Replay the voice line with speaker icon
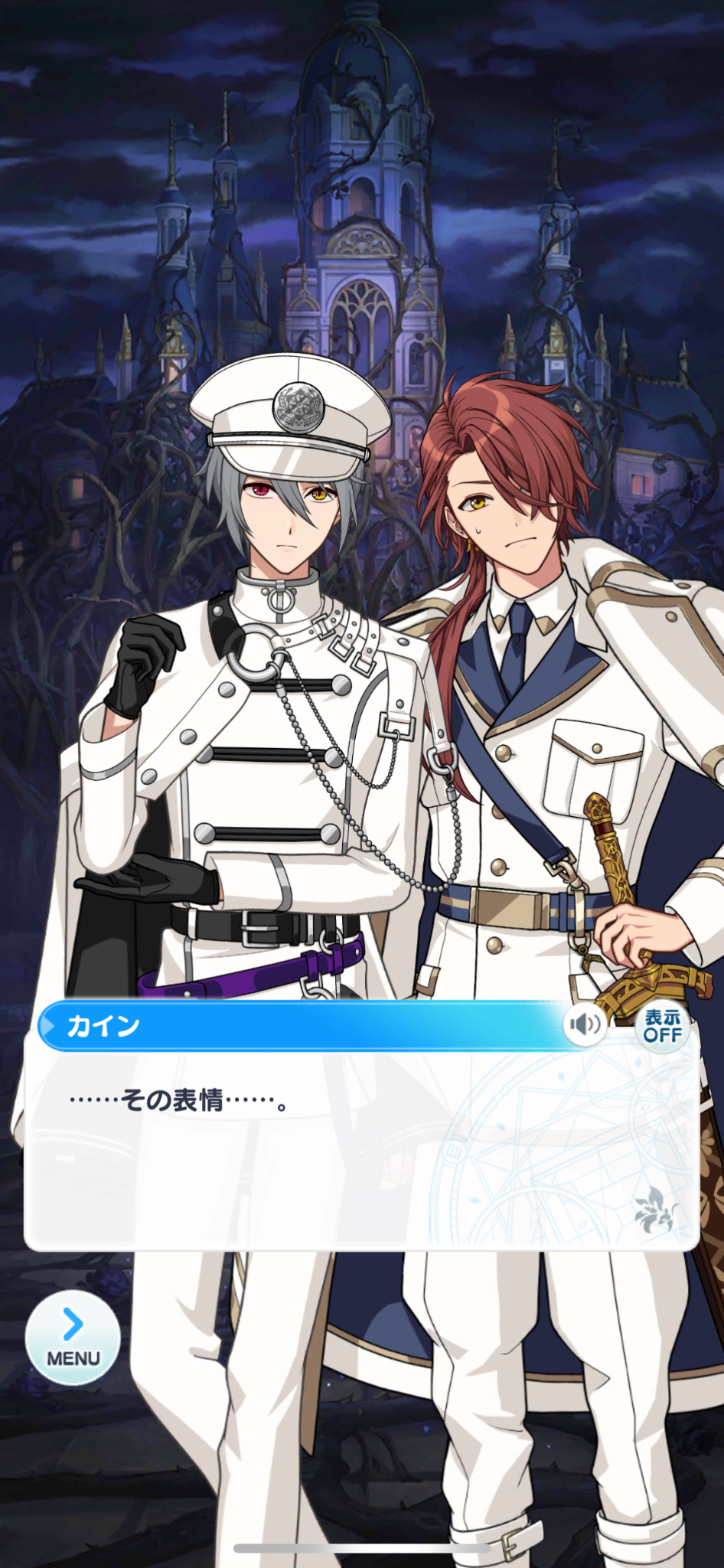724x1568 pixels. point(585,1024)
